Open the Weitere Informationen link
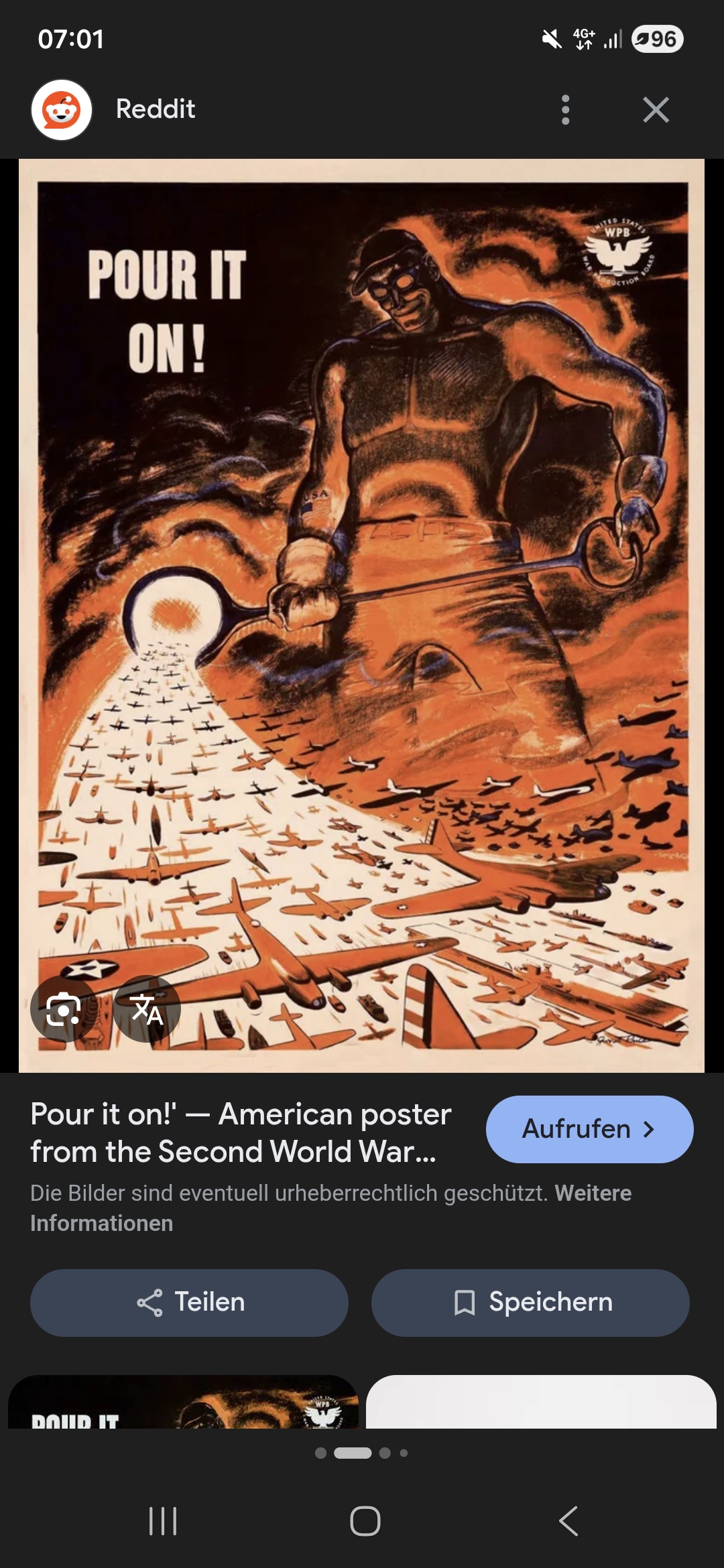The height and width of the screenshot is (1568, 724). [x=593, y=1193]
